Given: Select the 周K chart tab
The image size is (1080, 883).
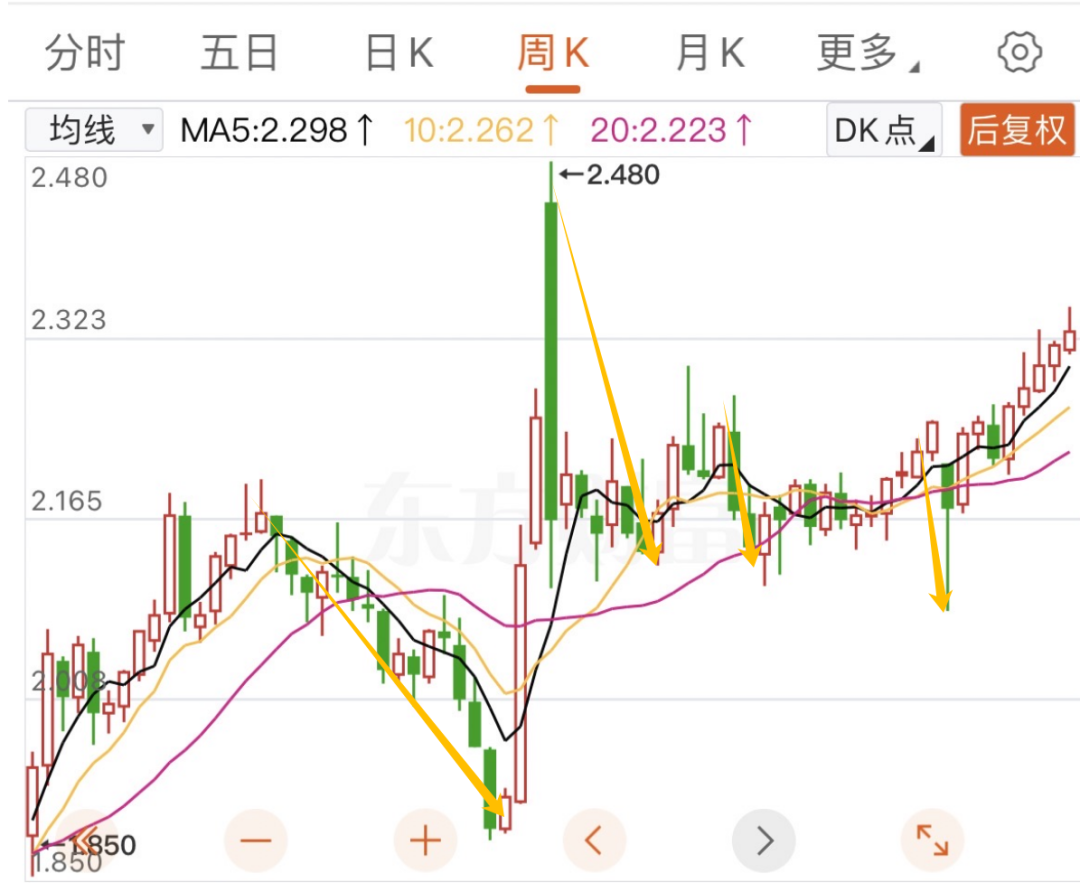Looking at the screenshot, I should point(553,53).
